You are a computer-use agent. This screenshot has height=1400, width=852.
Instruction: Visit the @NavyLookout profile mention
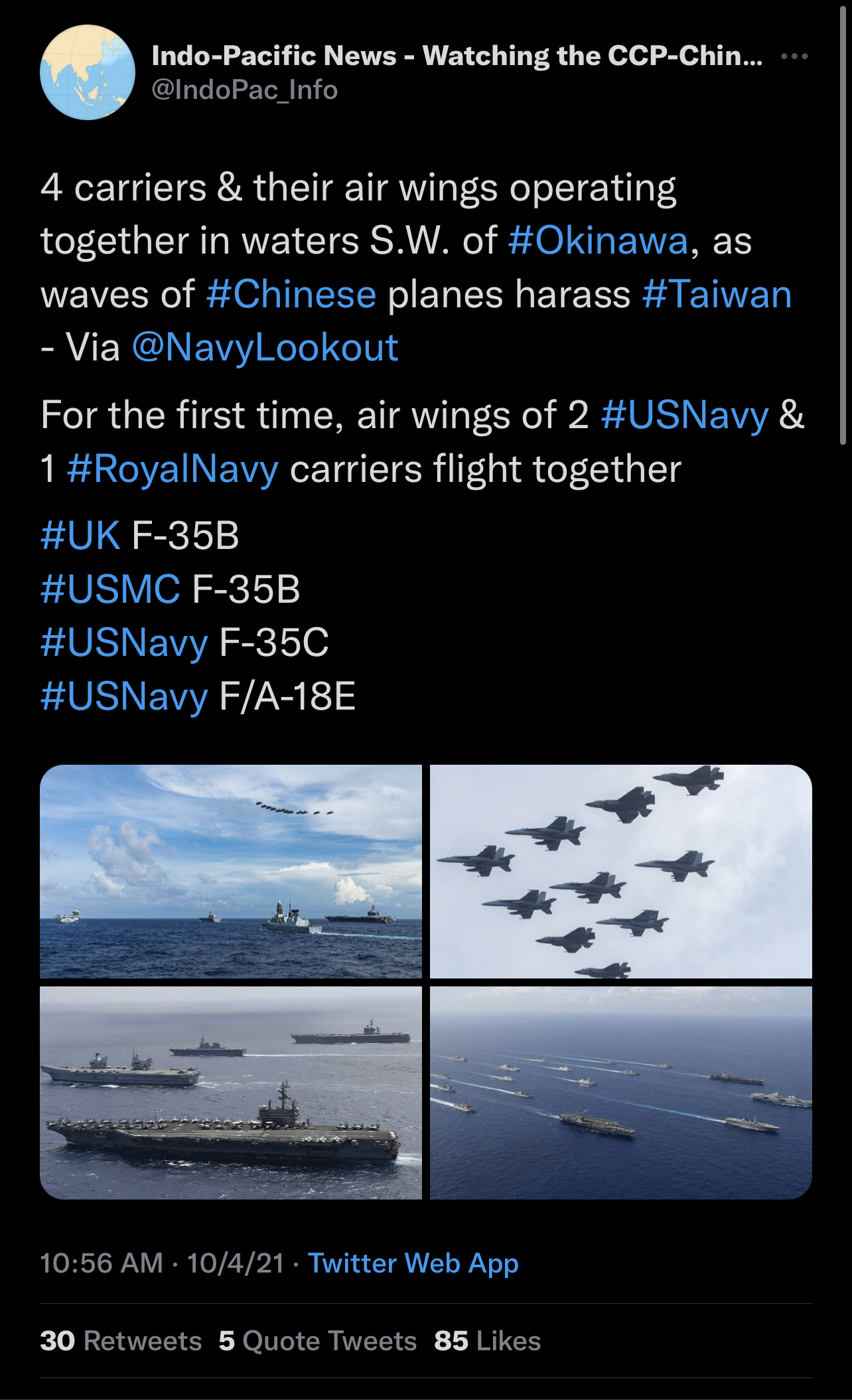point(265,347)
